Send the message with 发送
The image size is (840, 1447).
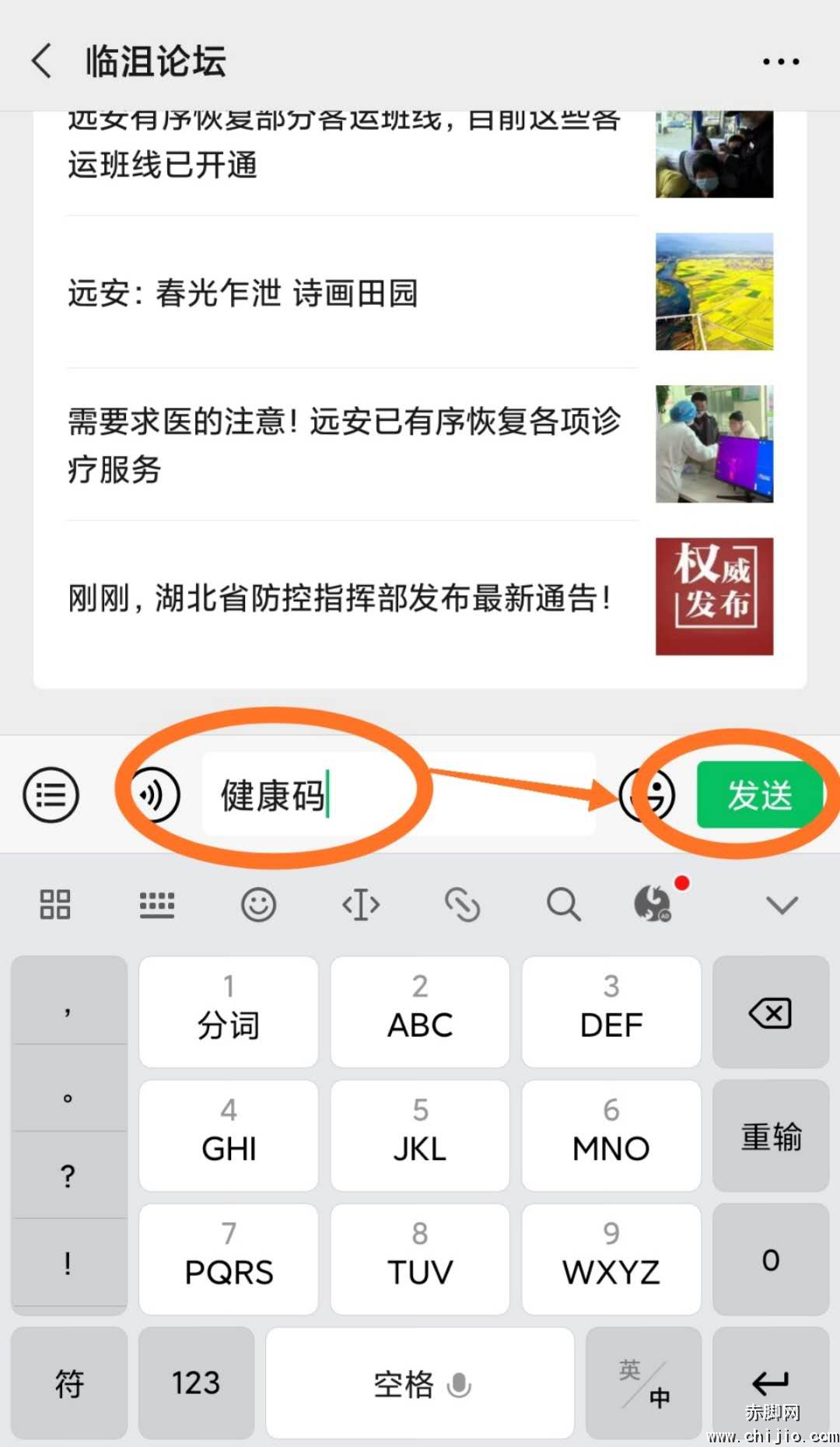coord(760,795)
